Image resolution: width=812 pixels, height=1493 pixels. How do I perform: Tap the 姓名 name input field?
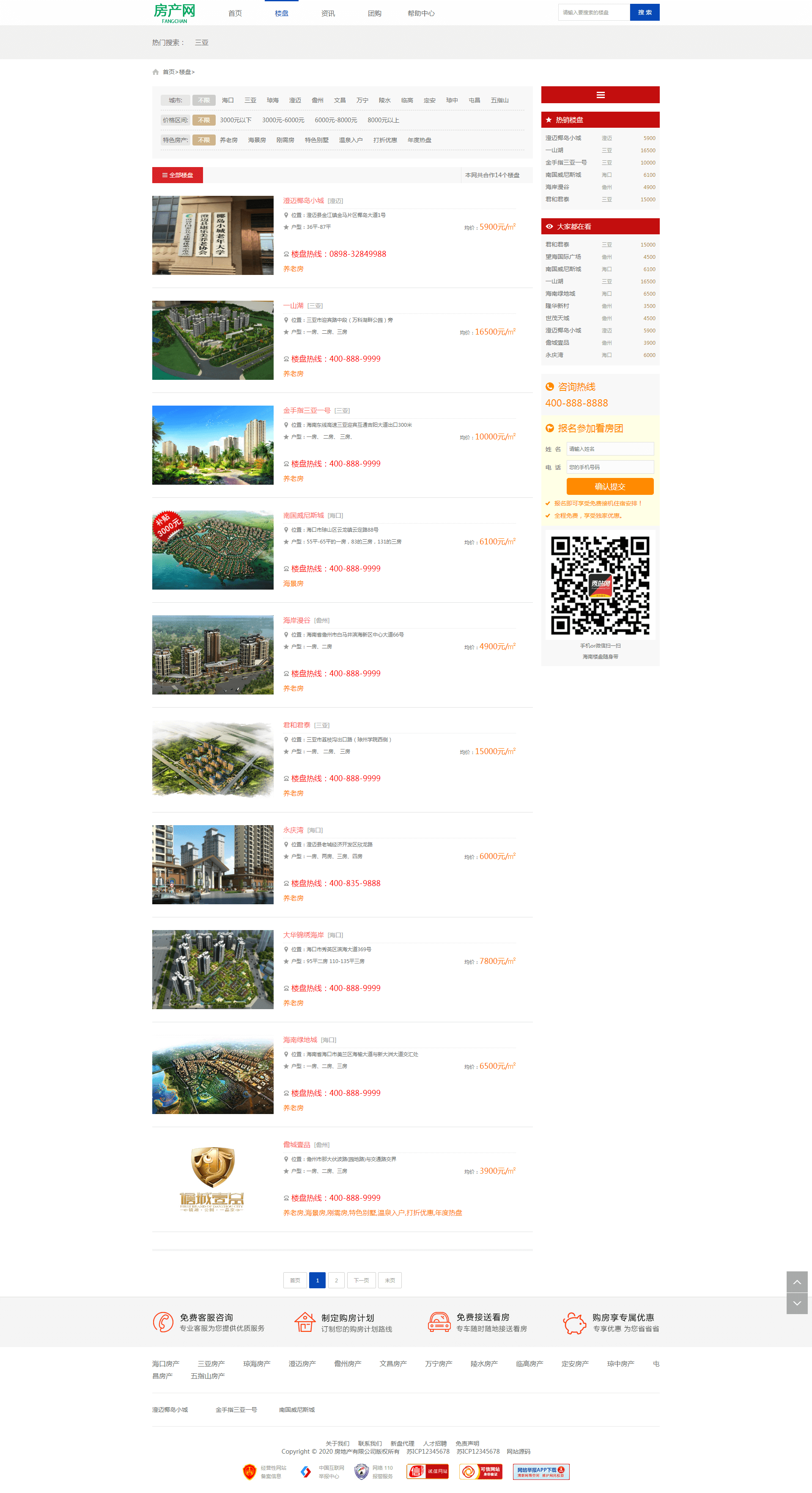tap(610, 449)
